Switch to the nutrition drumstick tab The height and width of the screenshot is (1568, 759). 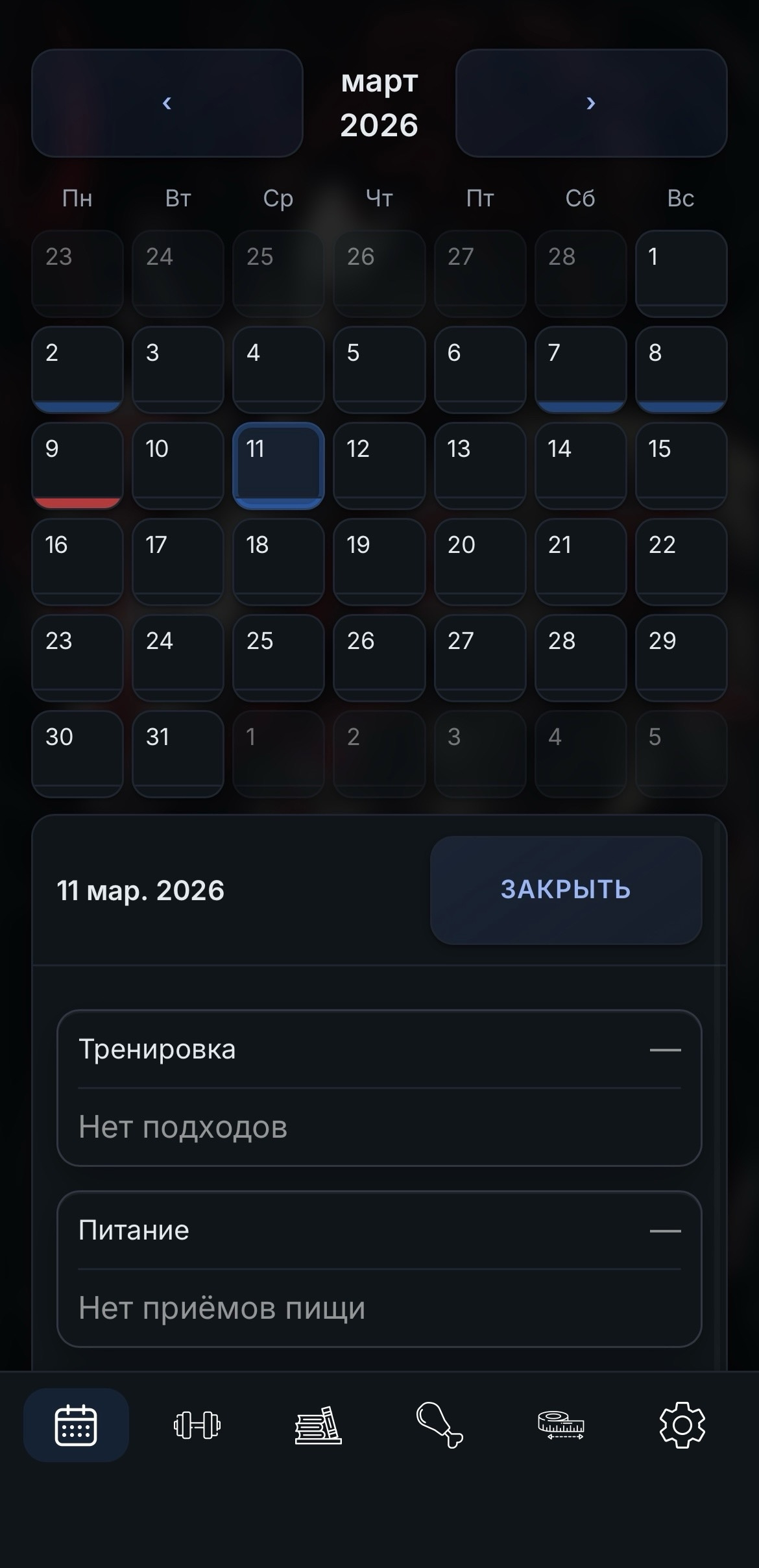click(439, 1426)
